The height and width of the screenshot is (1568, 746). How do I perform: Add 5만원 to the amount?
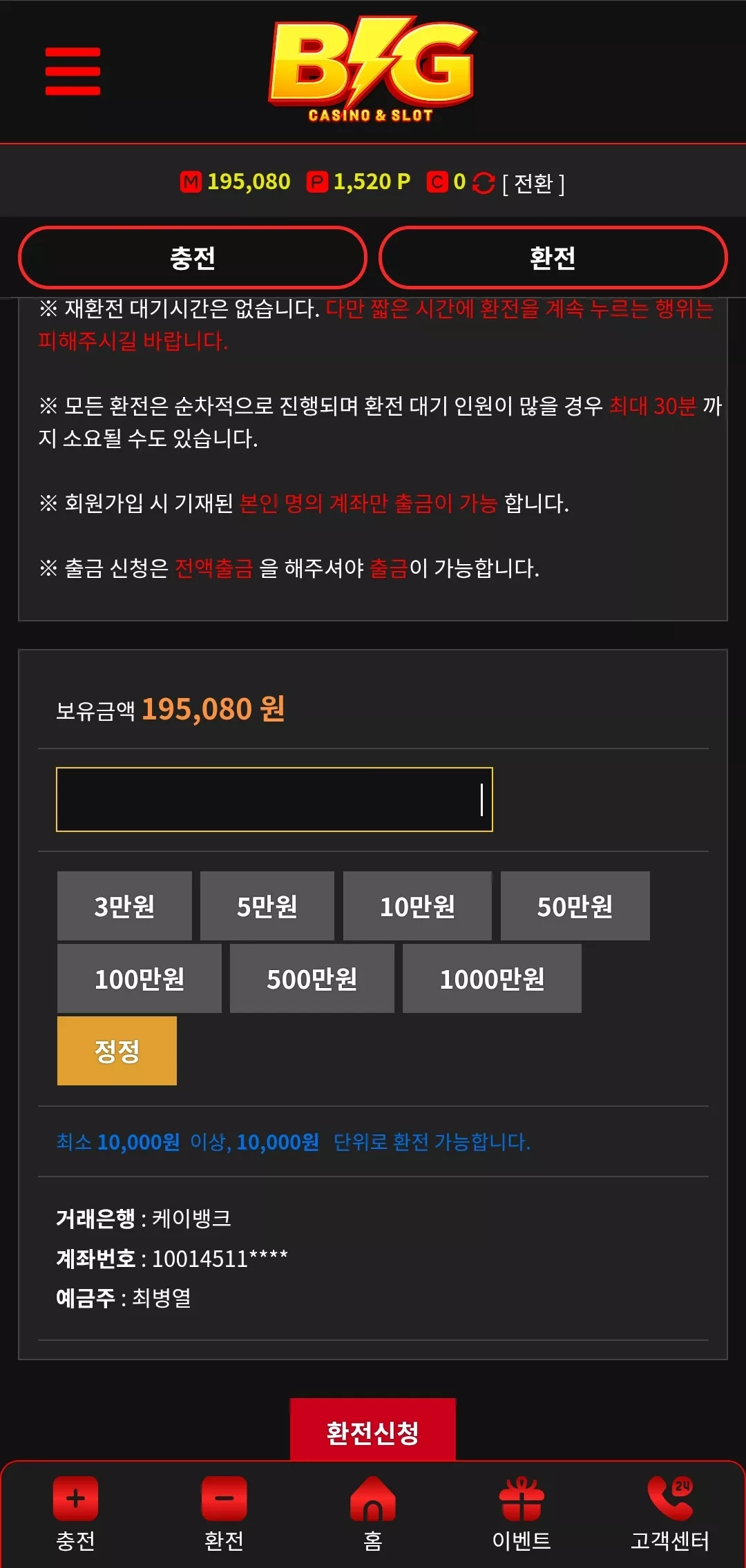click(267, 906)
